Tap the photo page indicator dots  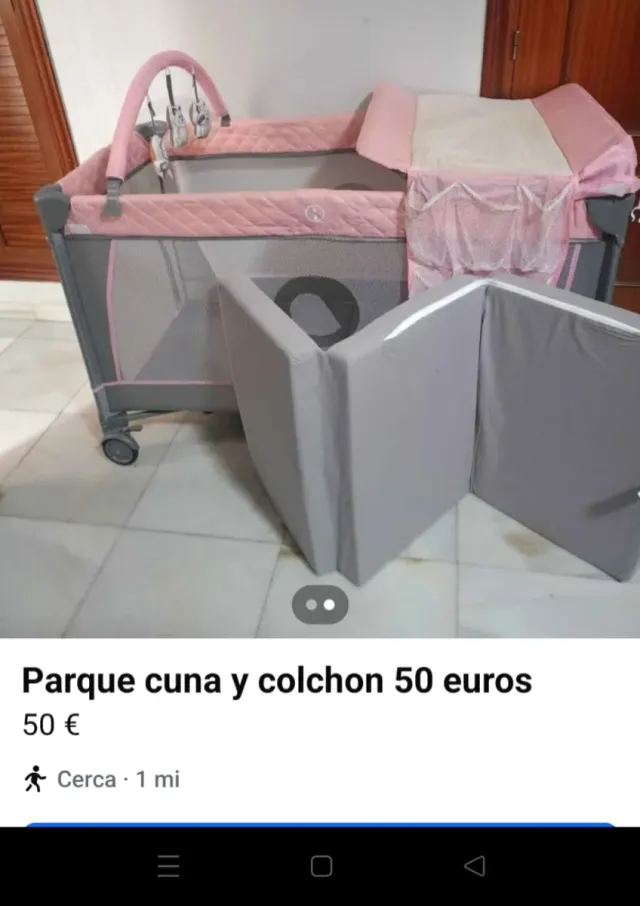(320, 605)
